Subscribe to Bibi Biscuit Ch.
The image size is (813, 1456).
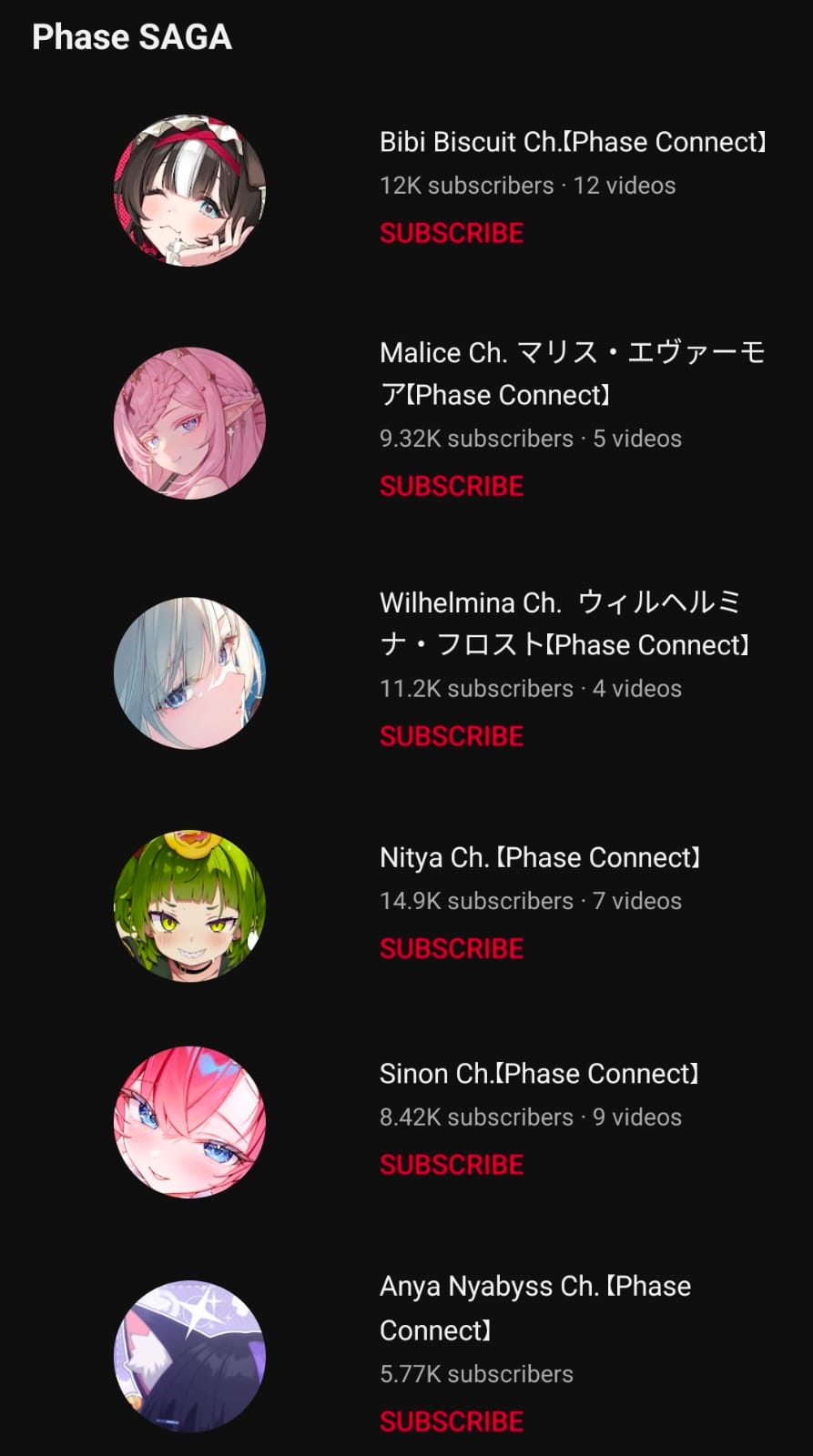tap(451, 233)
